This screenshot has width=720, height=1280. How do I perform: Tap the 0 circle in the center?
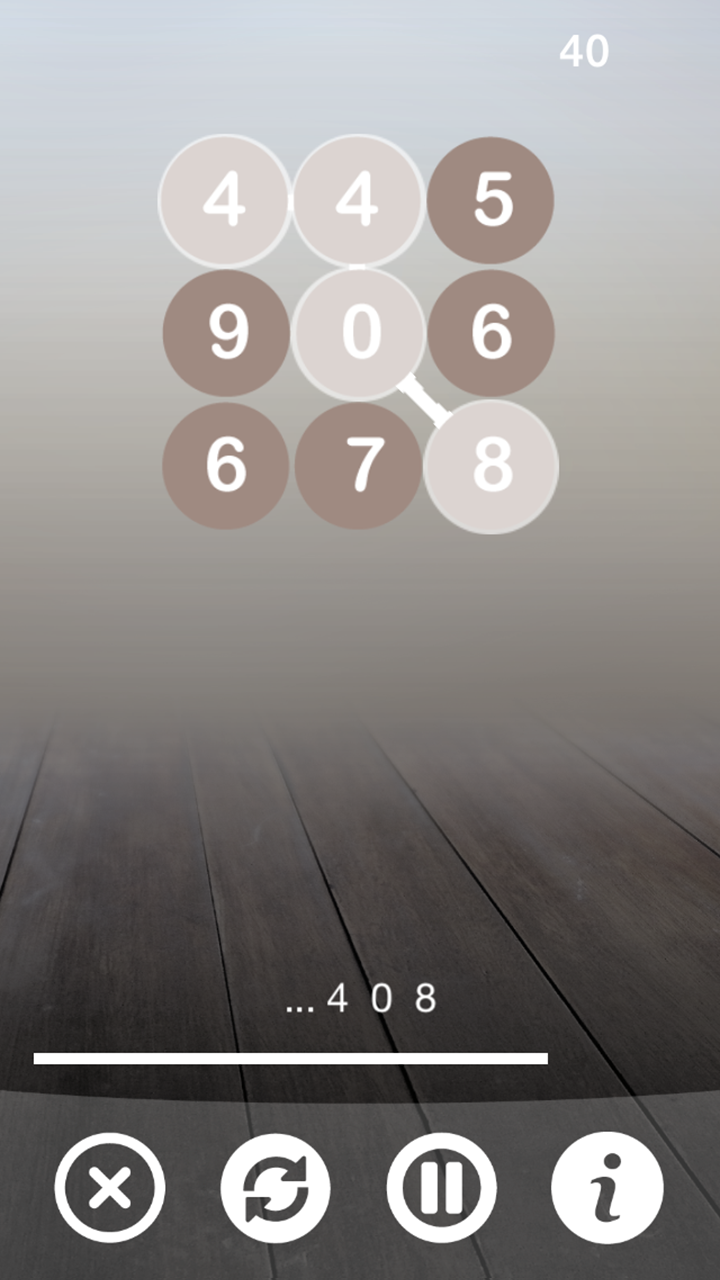[359, 333]
